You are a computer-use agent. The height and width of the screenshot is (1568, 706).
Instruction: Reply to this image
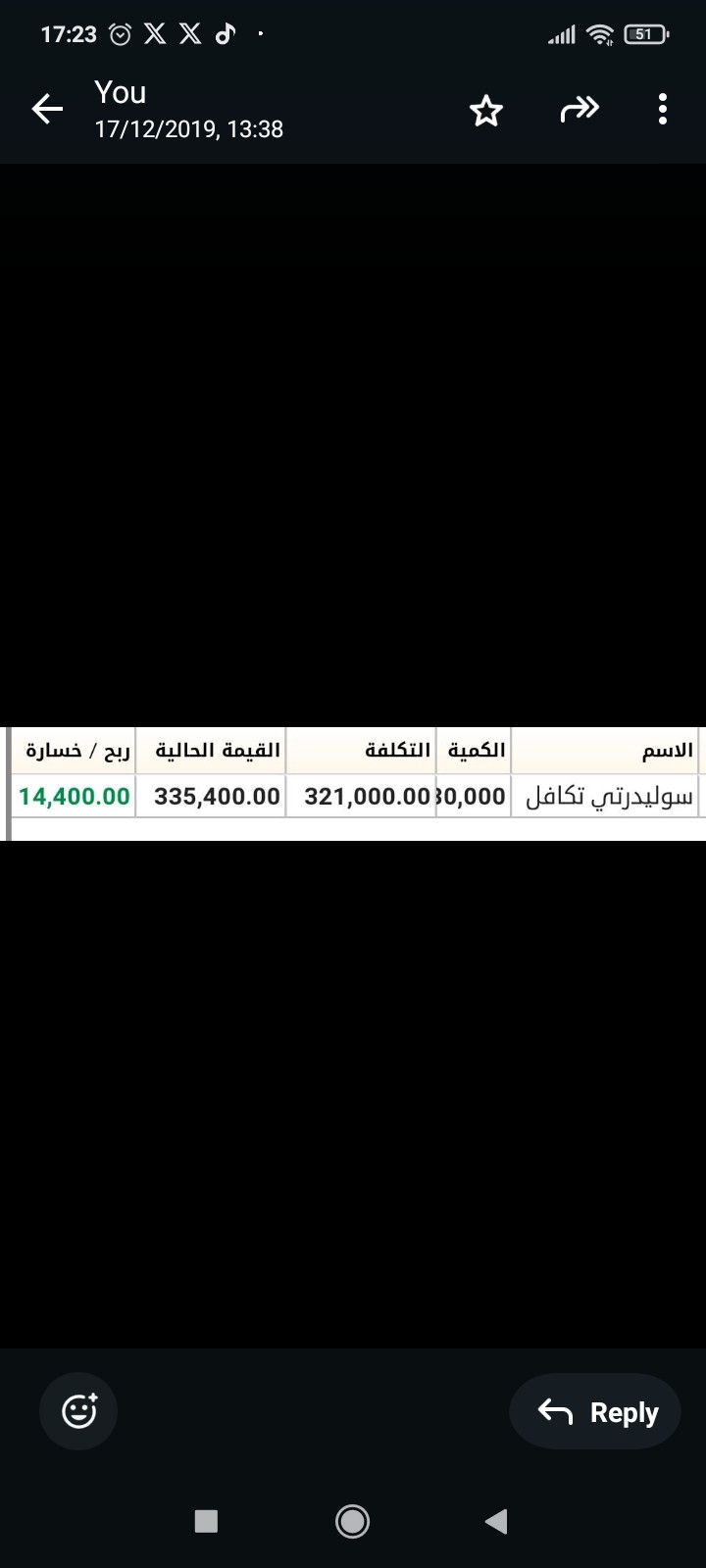595,1411
